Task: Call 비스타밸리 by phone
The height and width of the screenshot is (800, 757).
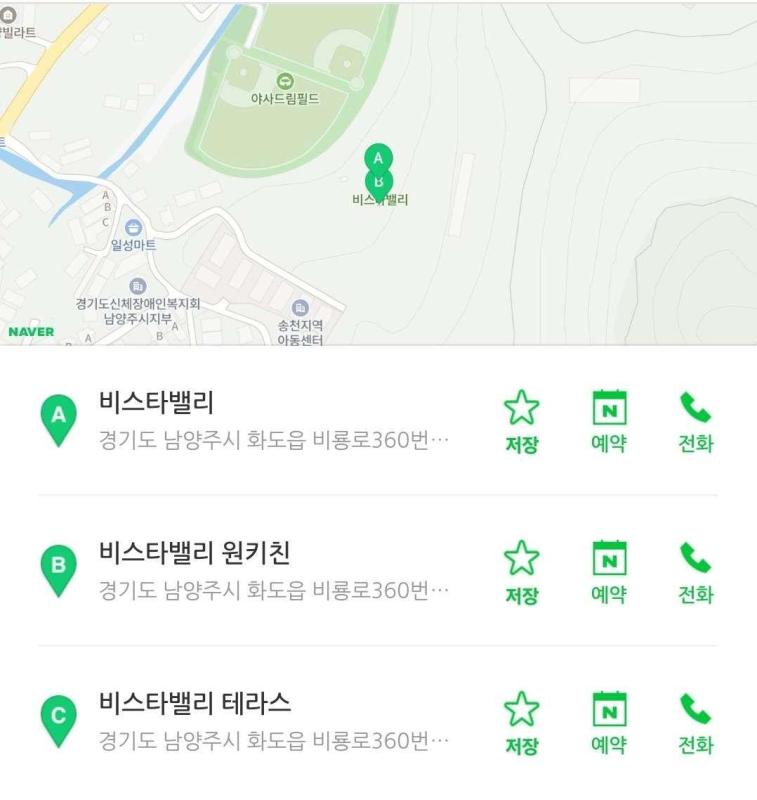Action: click(695, 422)
